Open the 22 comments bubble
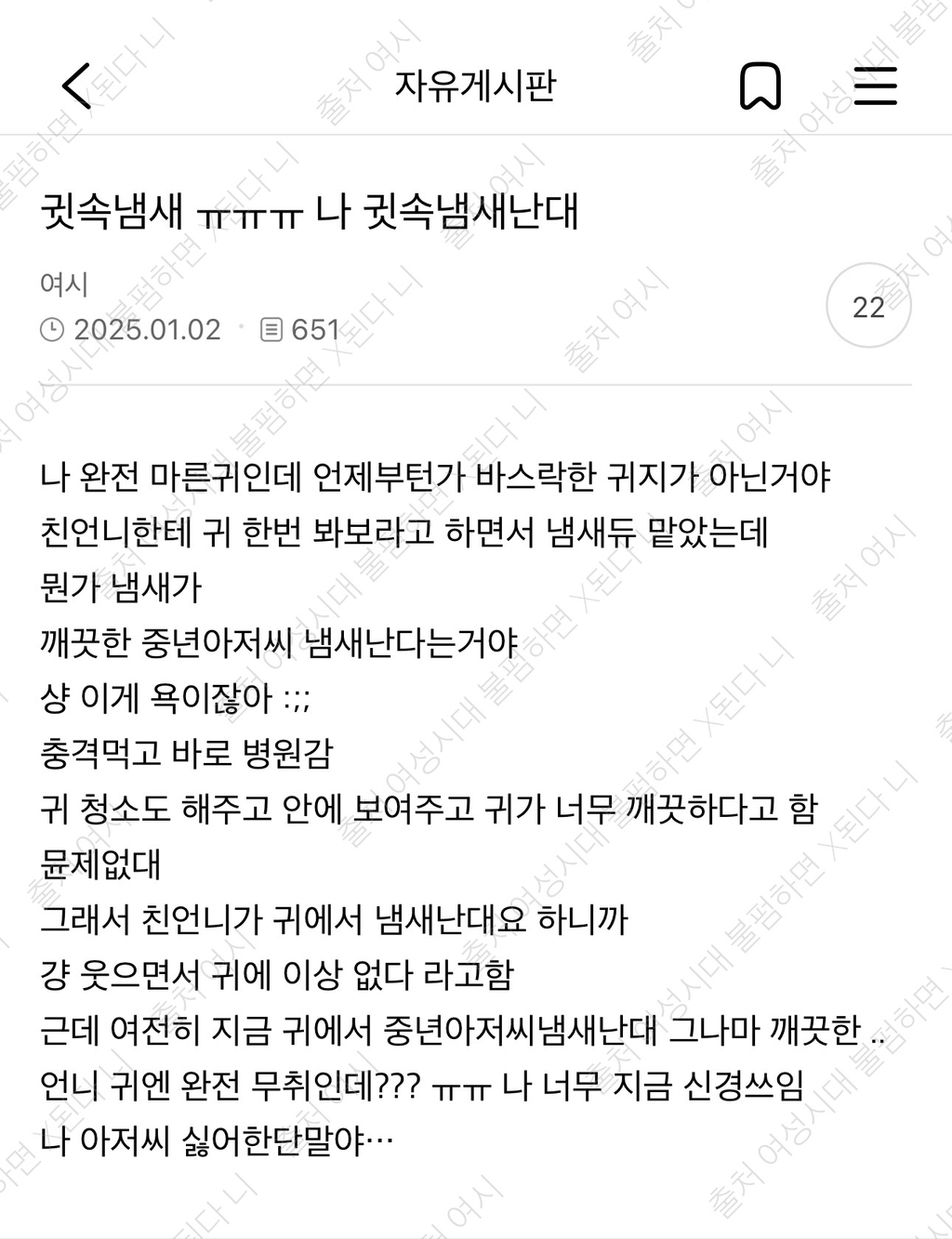Viewport: 952px width, 1239px height. point(868,306)
